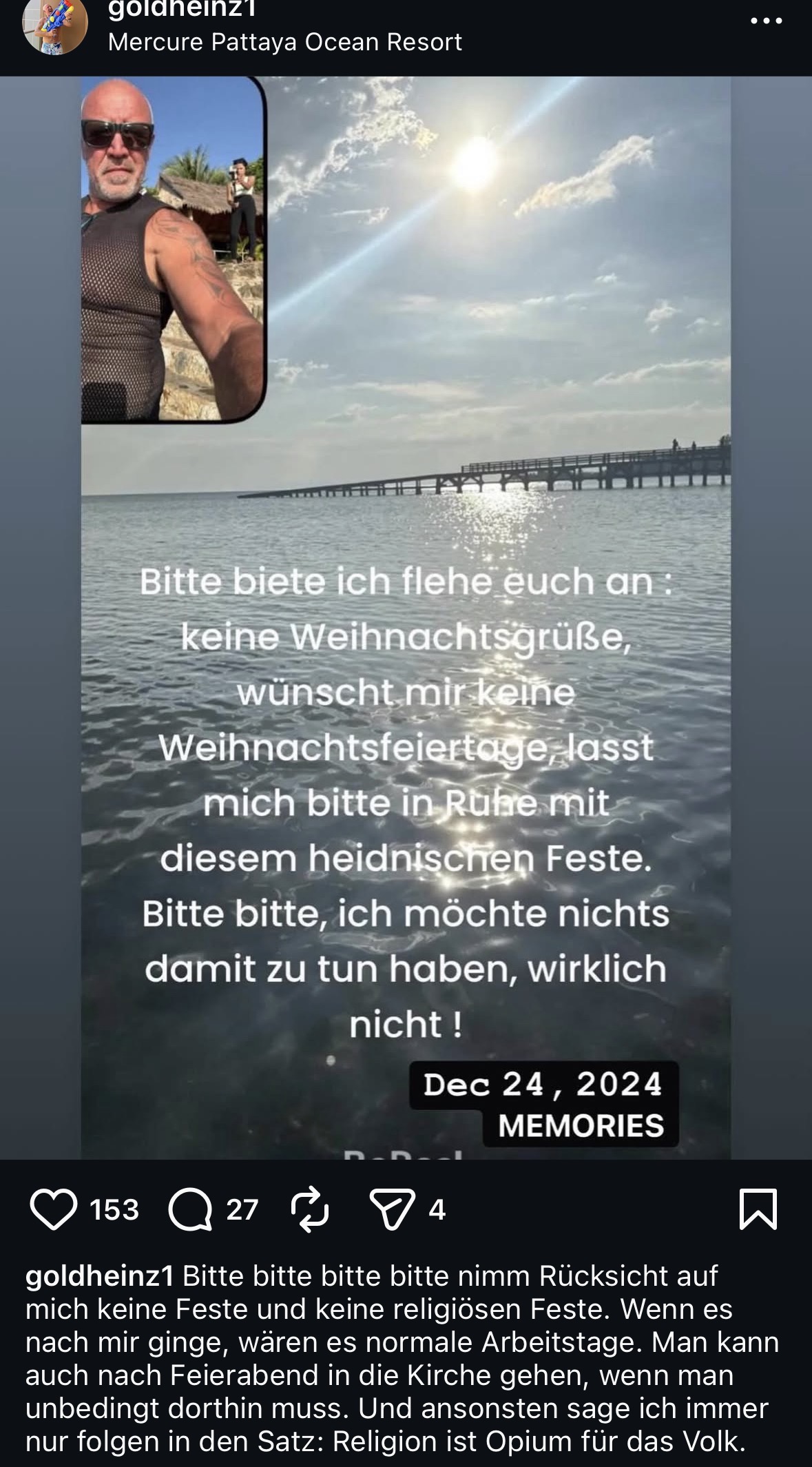This screenshot has height=1467, width=812.
Task: Open goldheinz1's profile picture
Action: coord(55,26)
